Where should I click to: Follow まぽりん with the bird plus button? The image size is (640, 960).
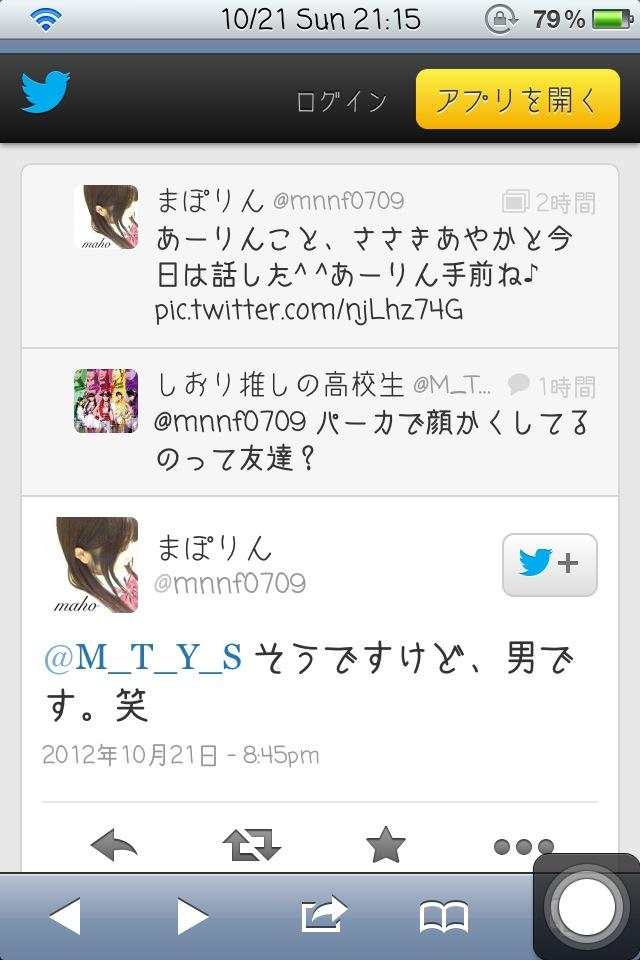click(549, 564)
